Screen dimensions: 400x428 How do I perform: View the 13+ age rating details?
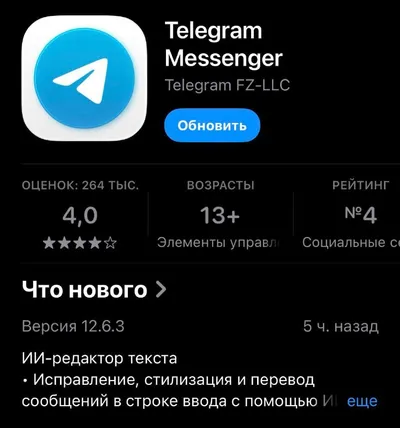pos(220,215)
